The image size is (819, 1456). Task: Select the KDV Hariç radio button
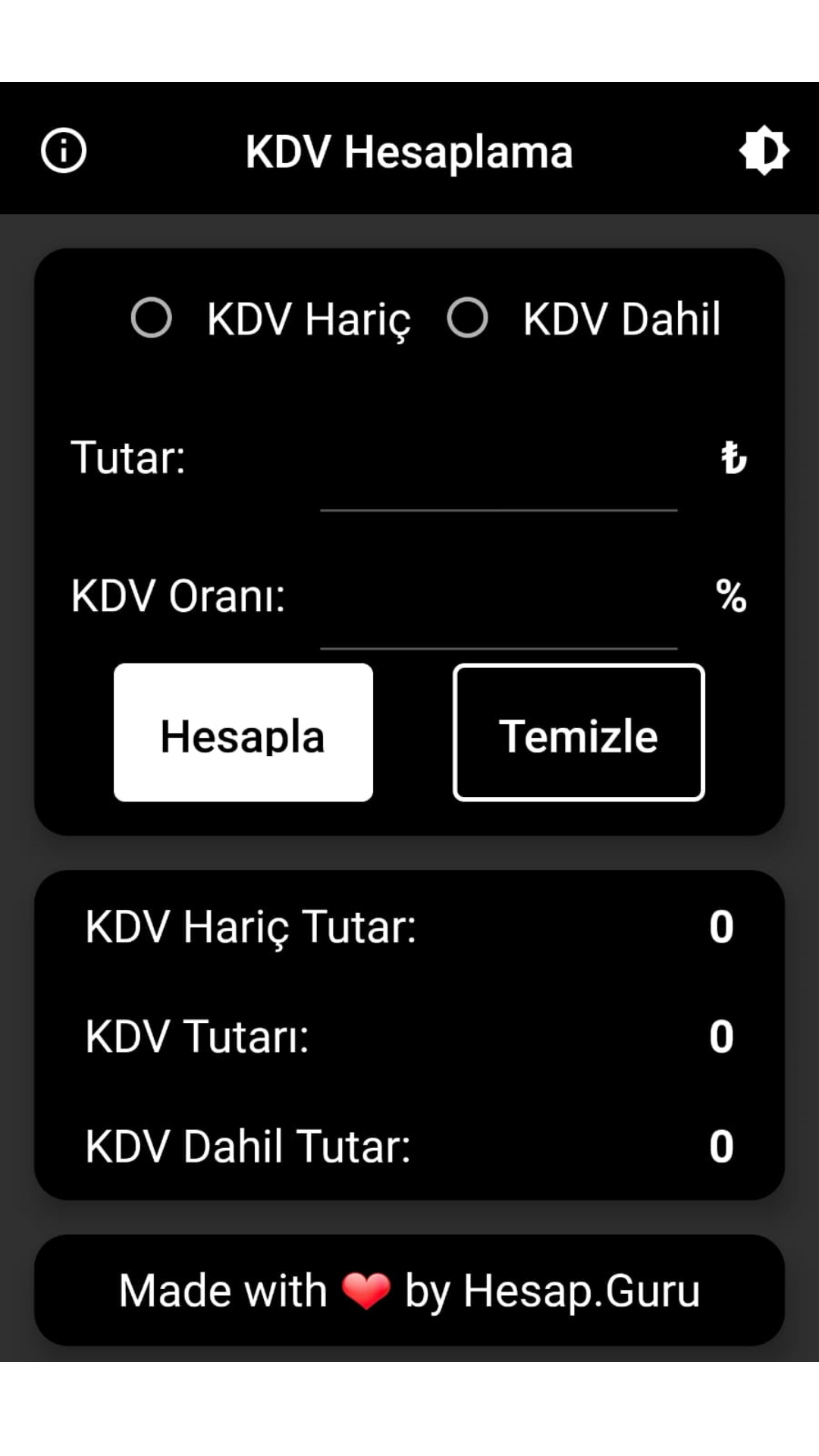tap(151, 317)
